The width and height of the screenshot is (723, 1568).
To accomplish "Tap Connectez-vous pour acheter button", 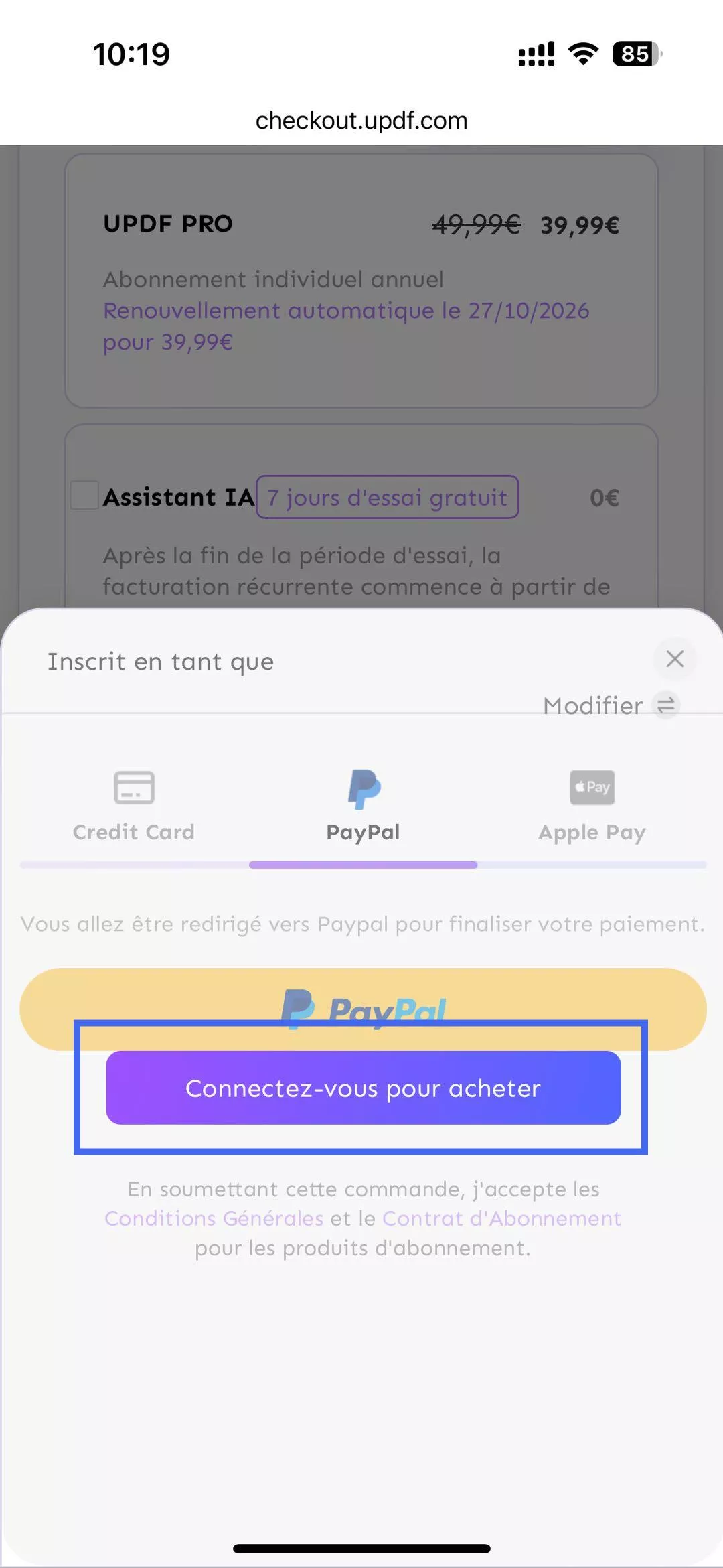I will coord(363,1088).
